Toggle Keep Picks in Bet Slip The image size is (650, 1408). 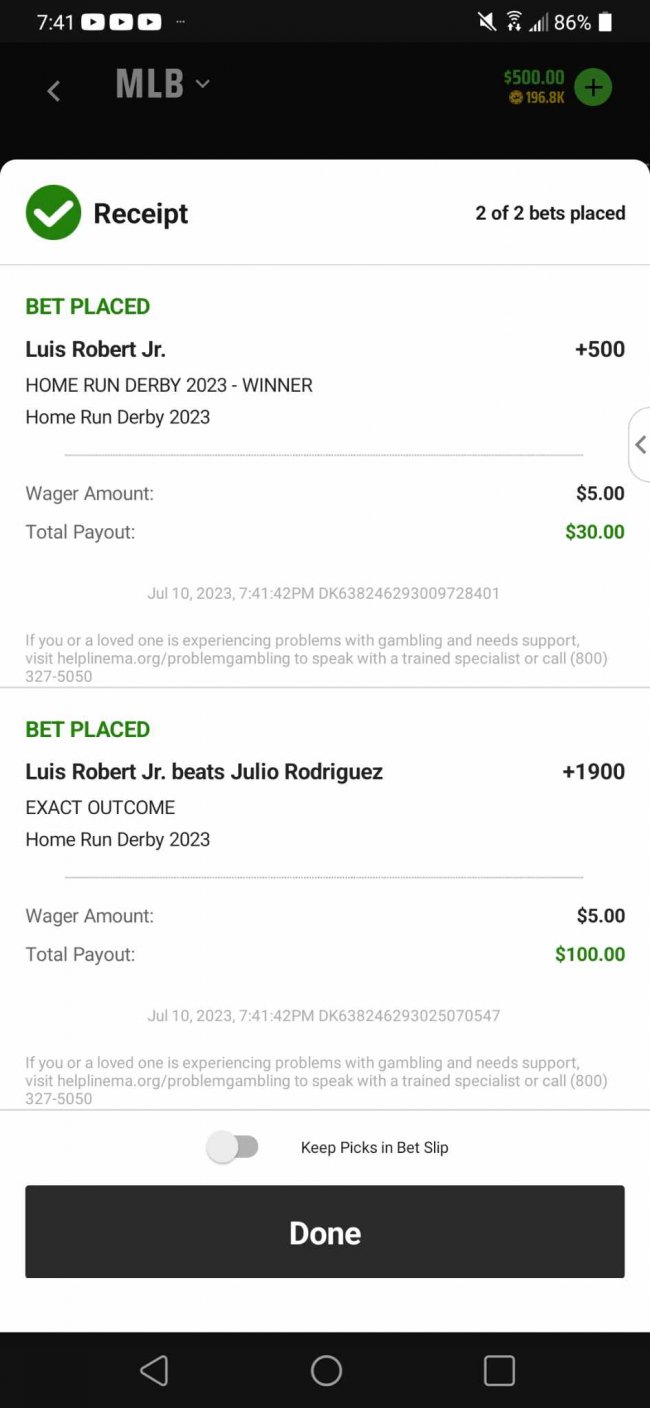click(x=233, y=1147)
